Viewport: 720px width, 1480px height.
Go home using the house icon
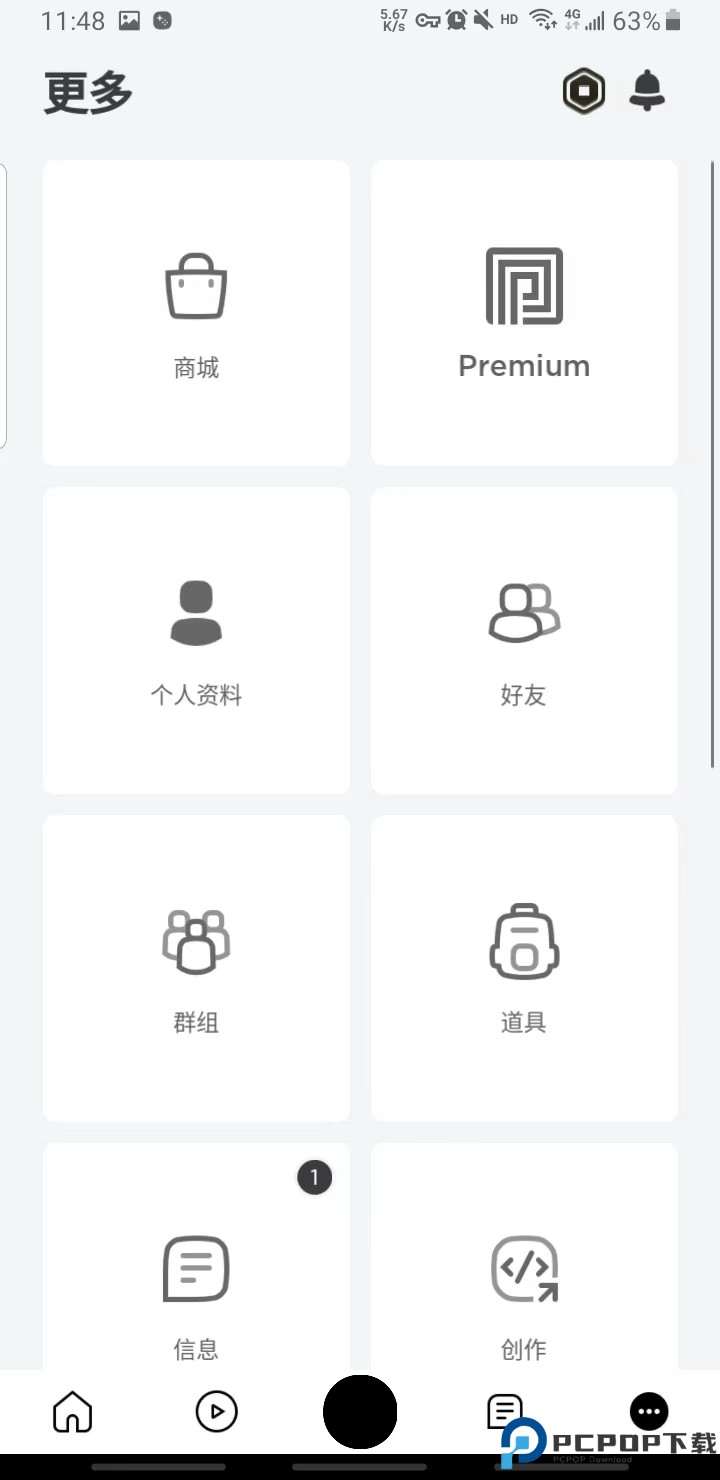click(x=72, y=1411)
